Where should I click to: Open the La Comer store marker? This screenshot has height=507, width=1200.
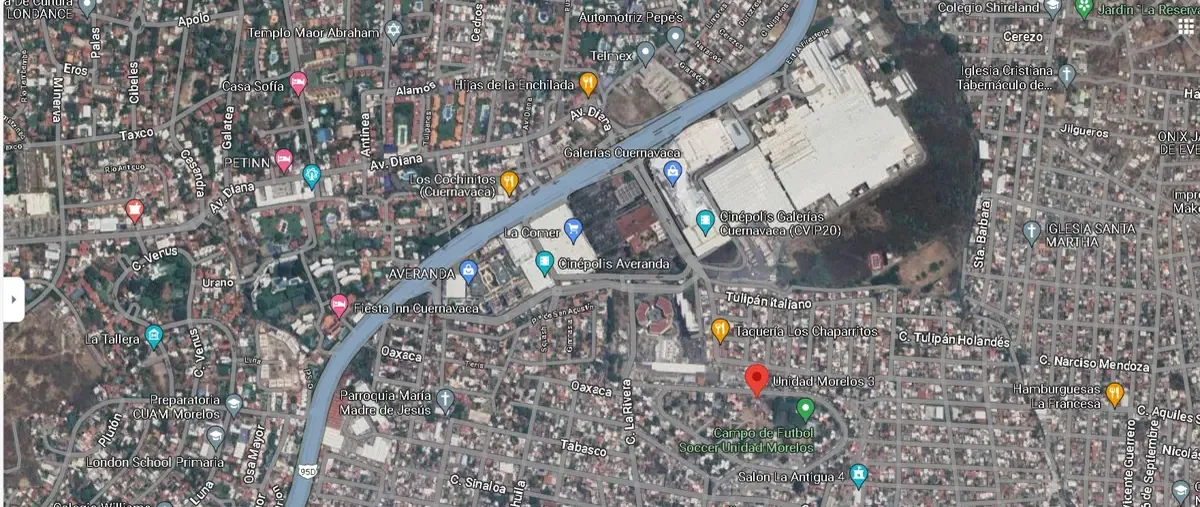click(573, 231)
